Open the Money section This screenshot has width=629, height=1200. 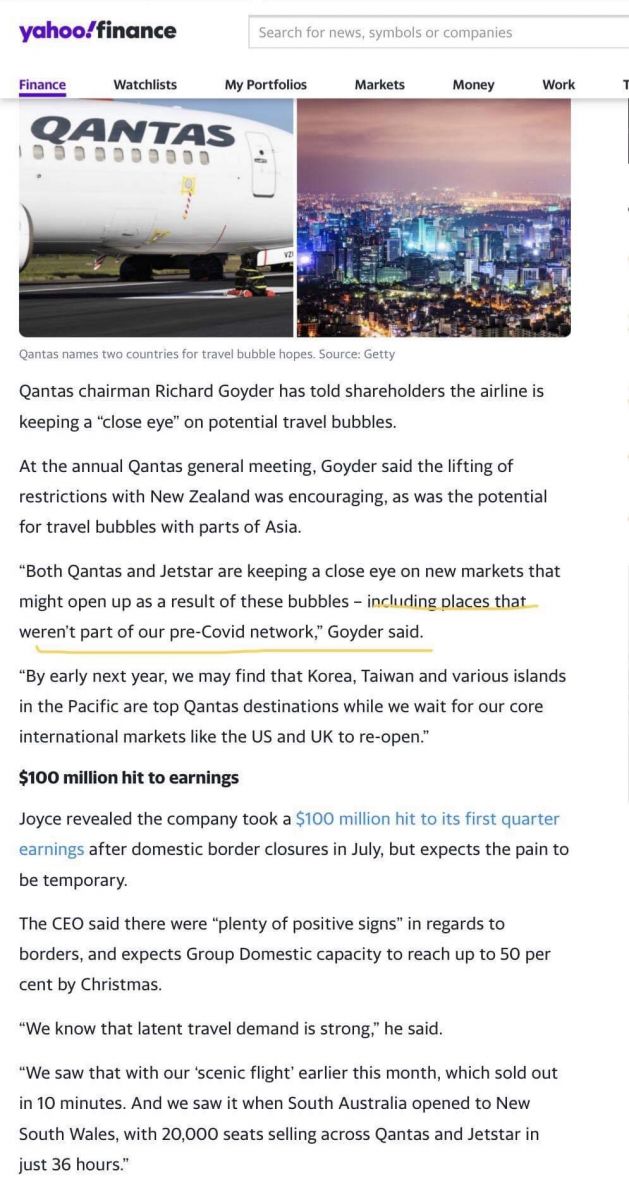[473, 84]
